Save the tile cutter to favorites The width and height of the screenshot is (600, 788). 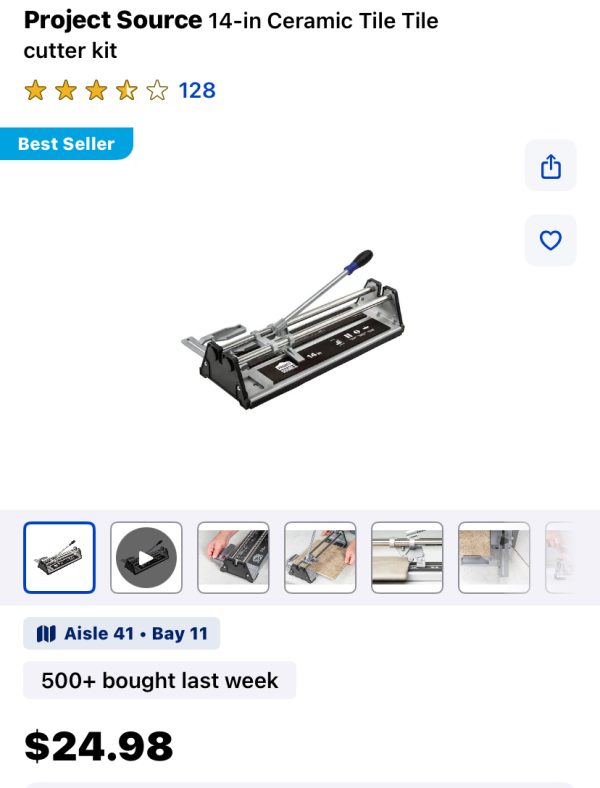tap(551, 240)
